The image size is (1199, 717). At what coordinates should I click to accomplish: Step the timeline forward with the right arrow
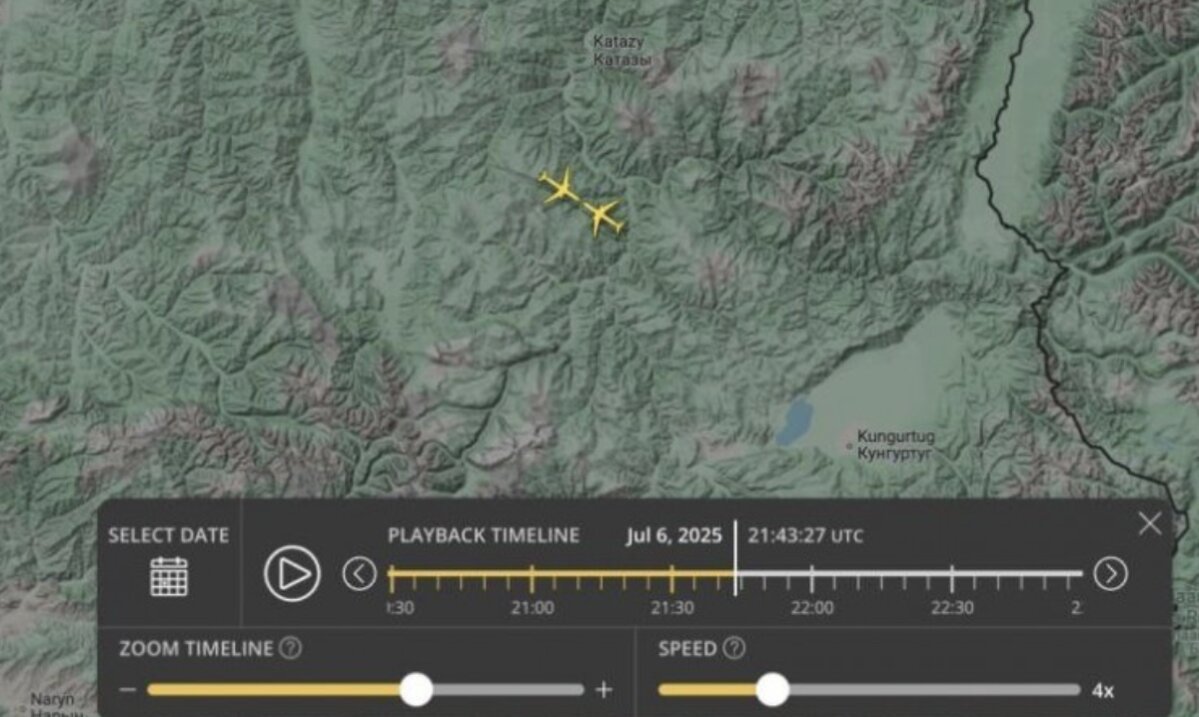(1110, 574)
